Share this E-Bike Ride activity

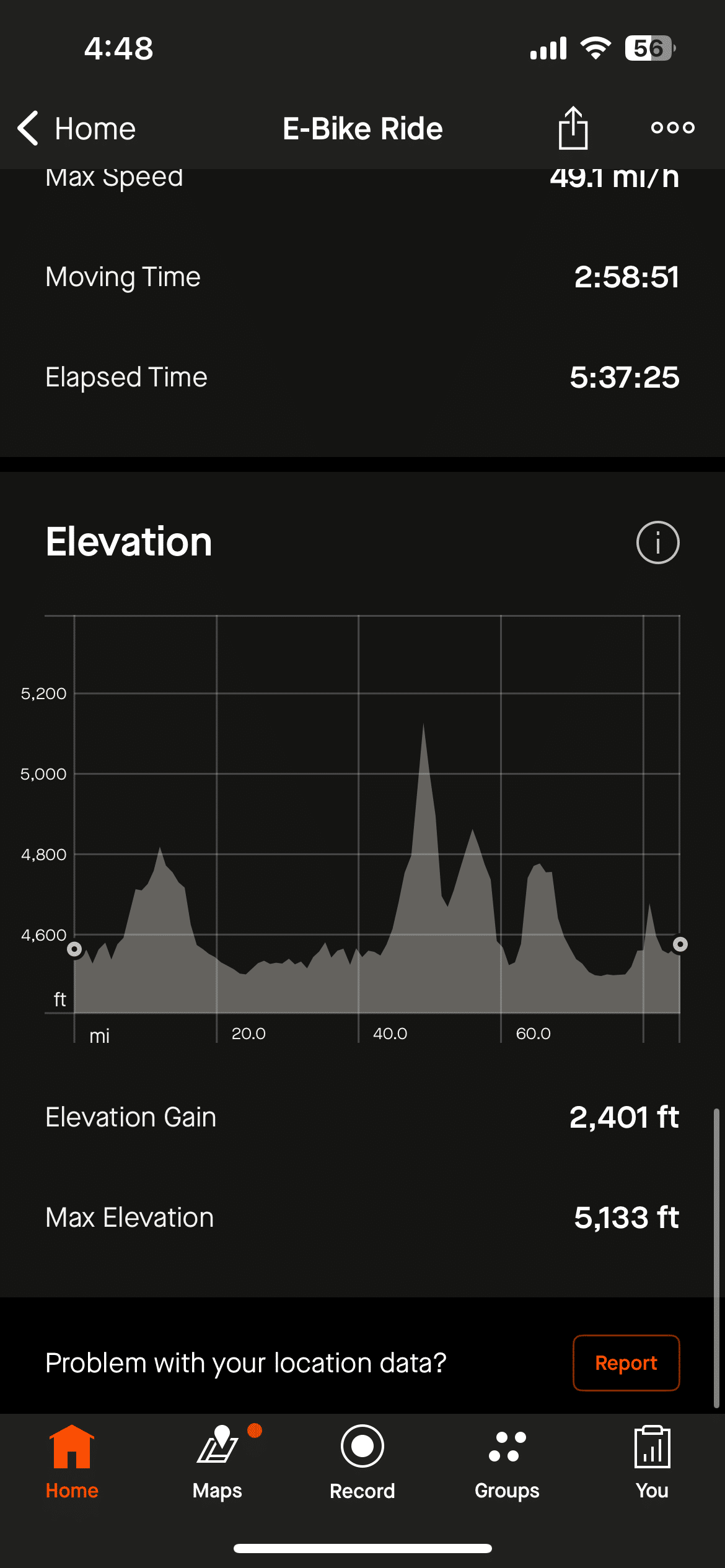tap(573, 129)
